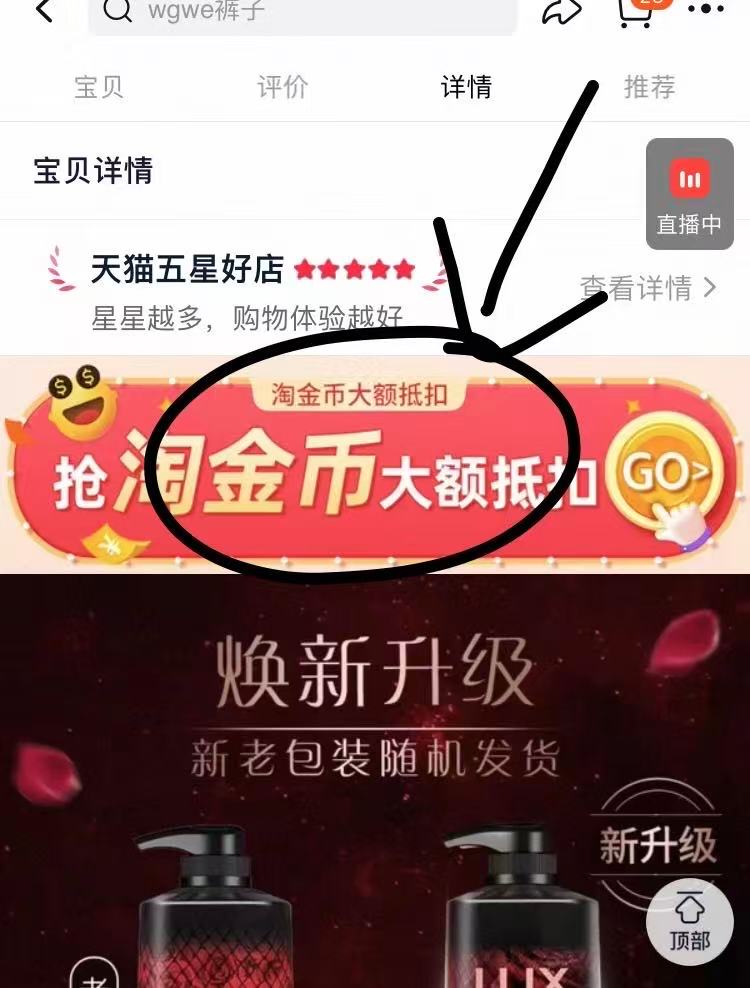Open the search box with wgwe裤子
The width and height of the screenshot is (750, 988).
(302, 12)
